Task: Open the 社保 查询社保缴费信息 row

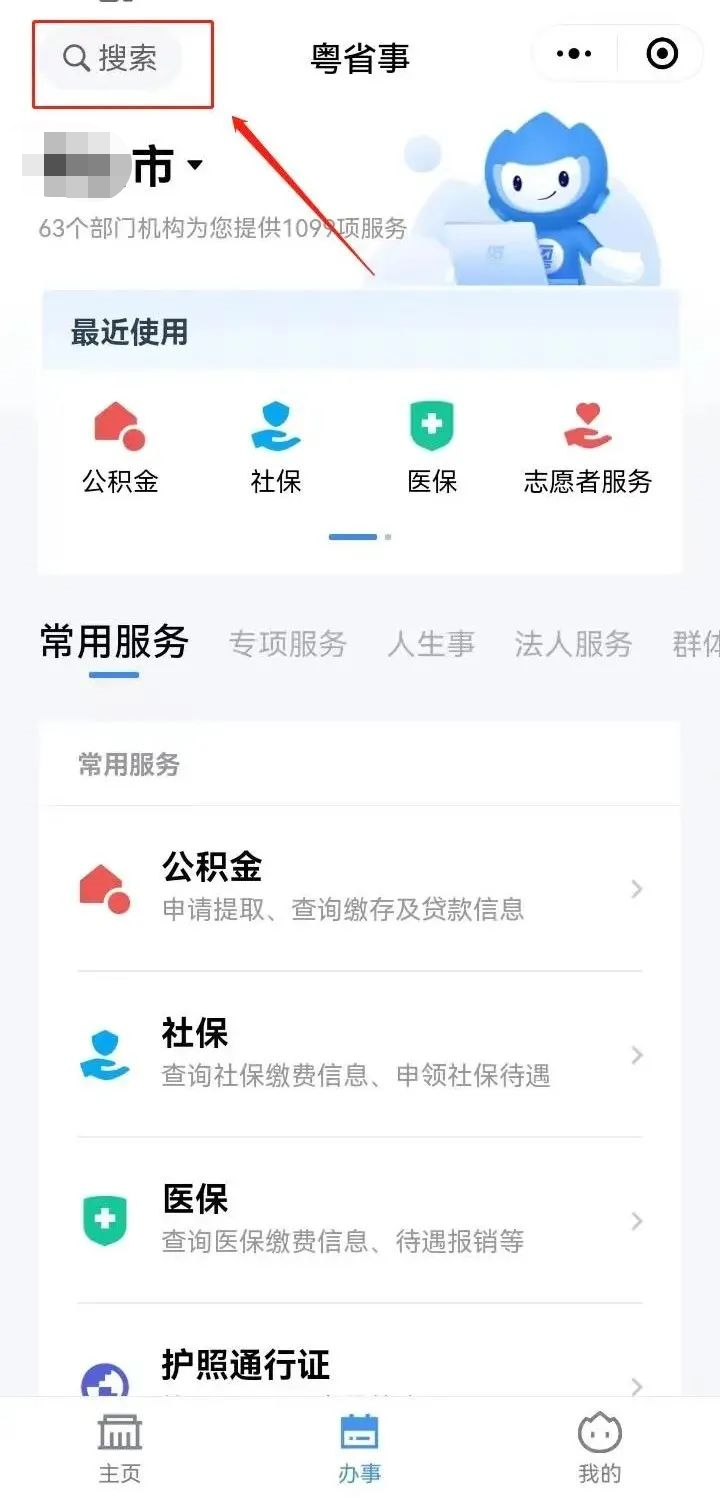Action: pyautogui.click(x=360, y=1055)
